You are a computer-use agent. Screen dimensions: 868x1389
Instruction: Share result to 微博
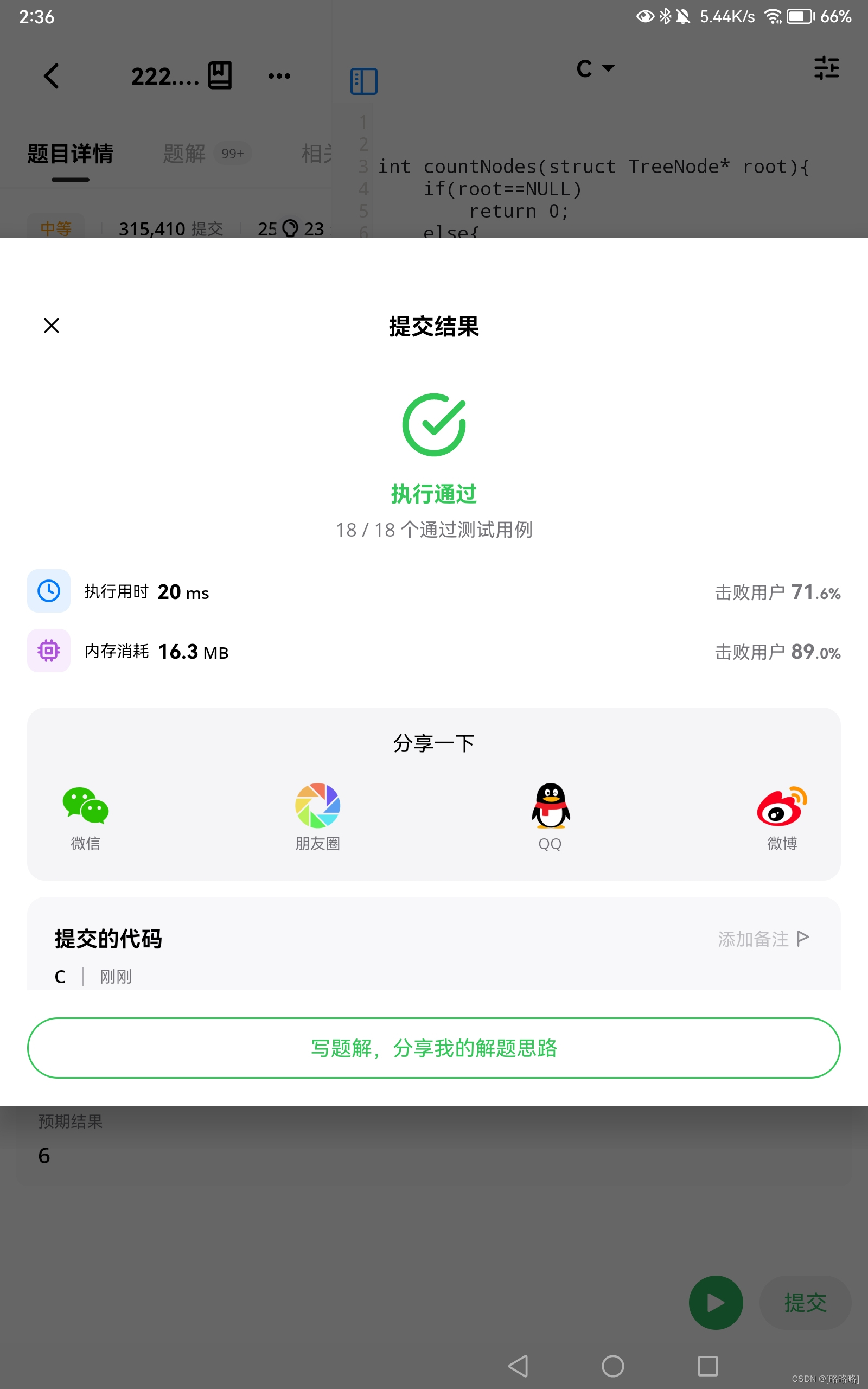(x=781, y=815)
